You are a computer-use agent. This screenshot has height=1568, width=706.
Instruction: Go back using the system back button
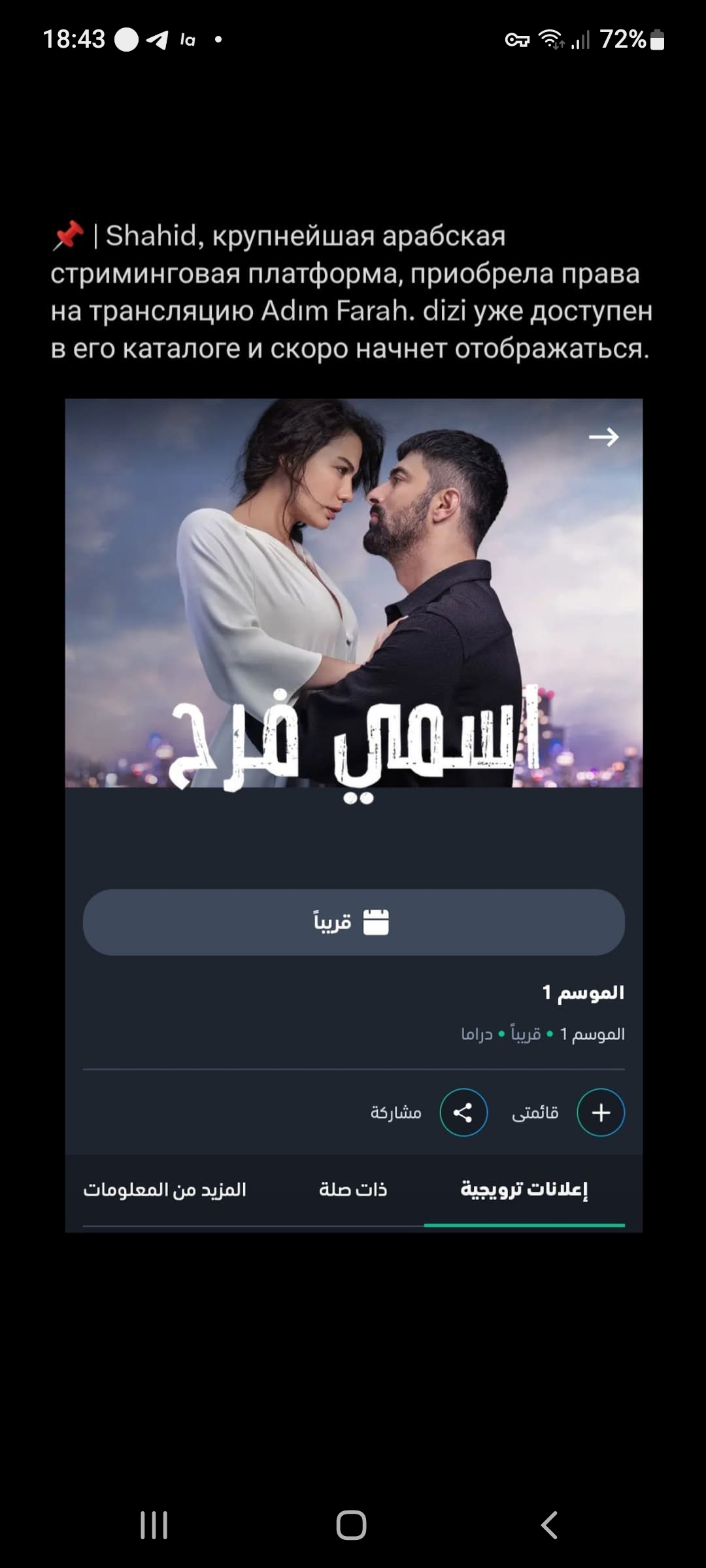pos(550,1525)
